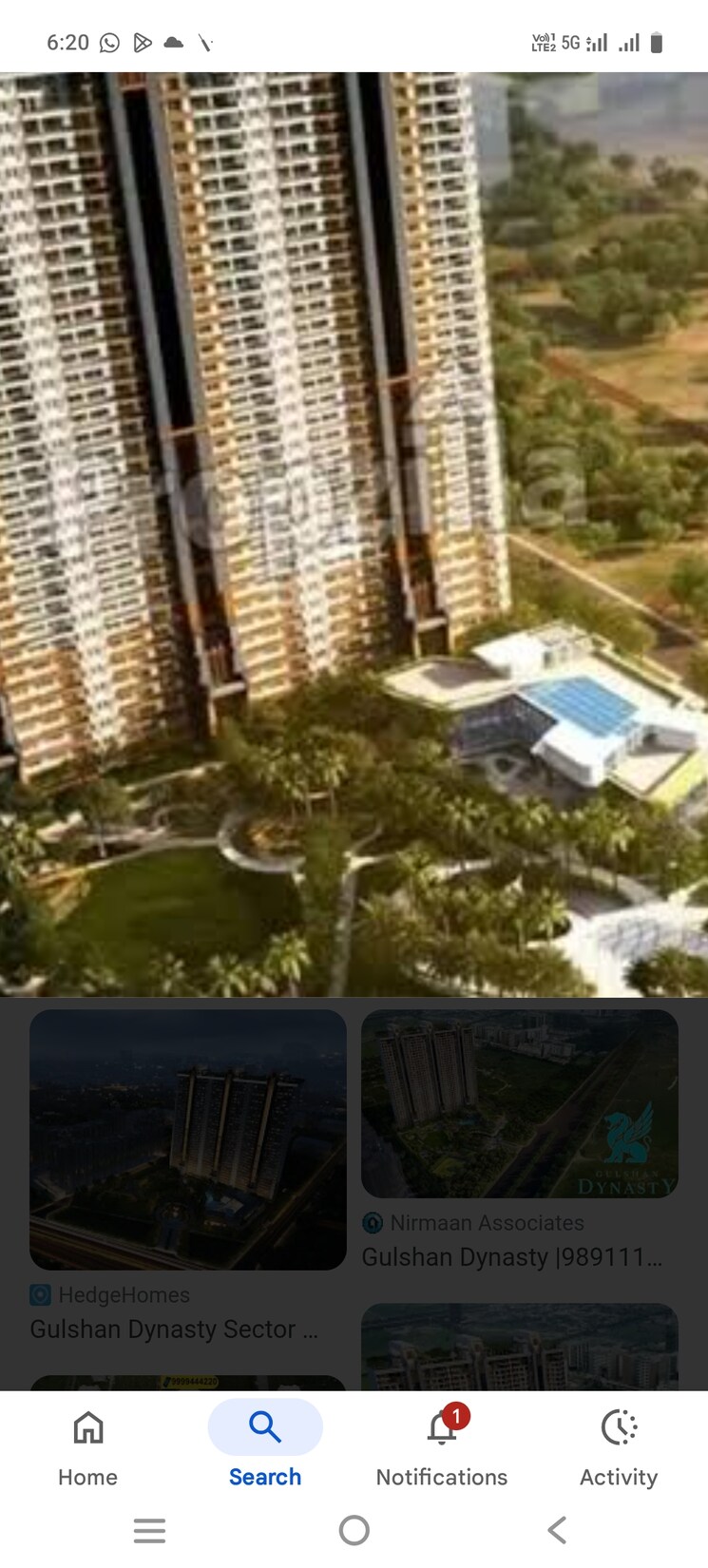Open the Home tab
Viewport: 708px width, 1568px height.
click(x=87, y=1446)
